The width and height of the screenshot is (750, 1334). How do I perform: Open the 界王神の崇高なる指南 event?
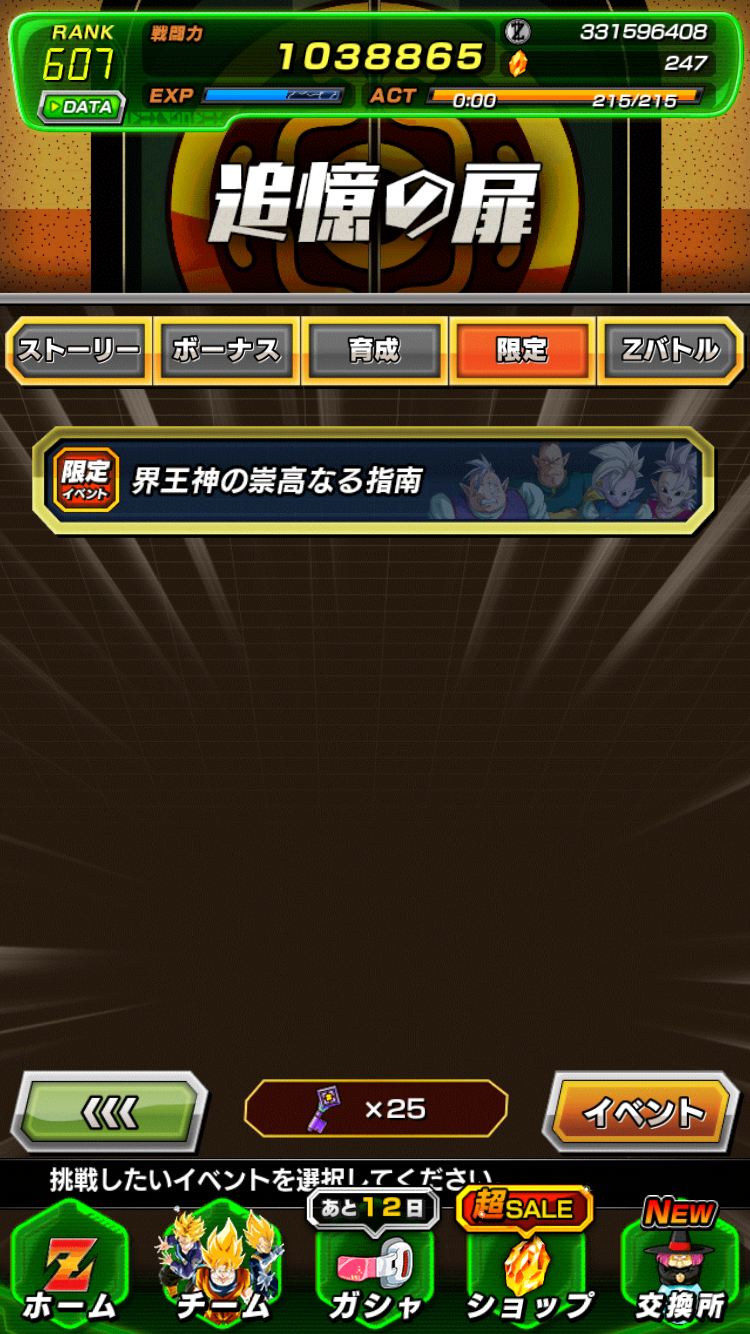tap(374, 481)
